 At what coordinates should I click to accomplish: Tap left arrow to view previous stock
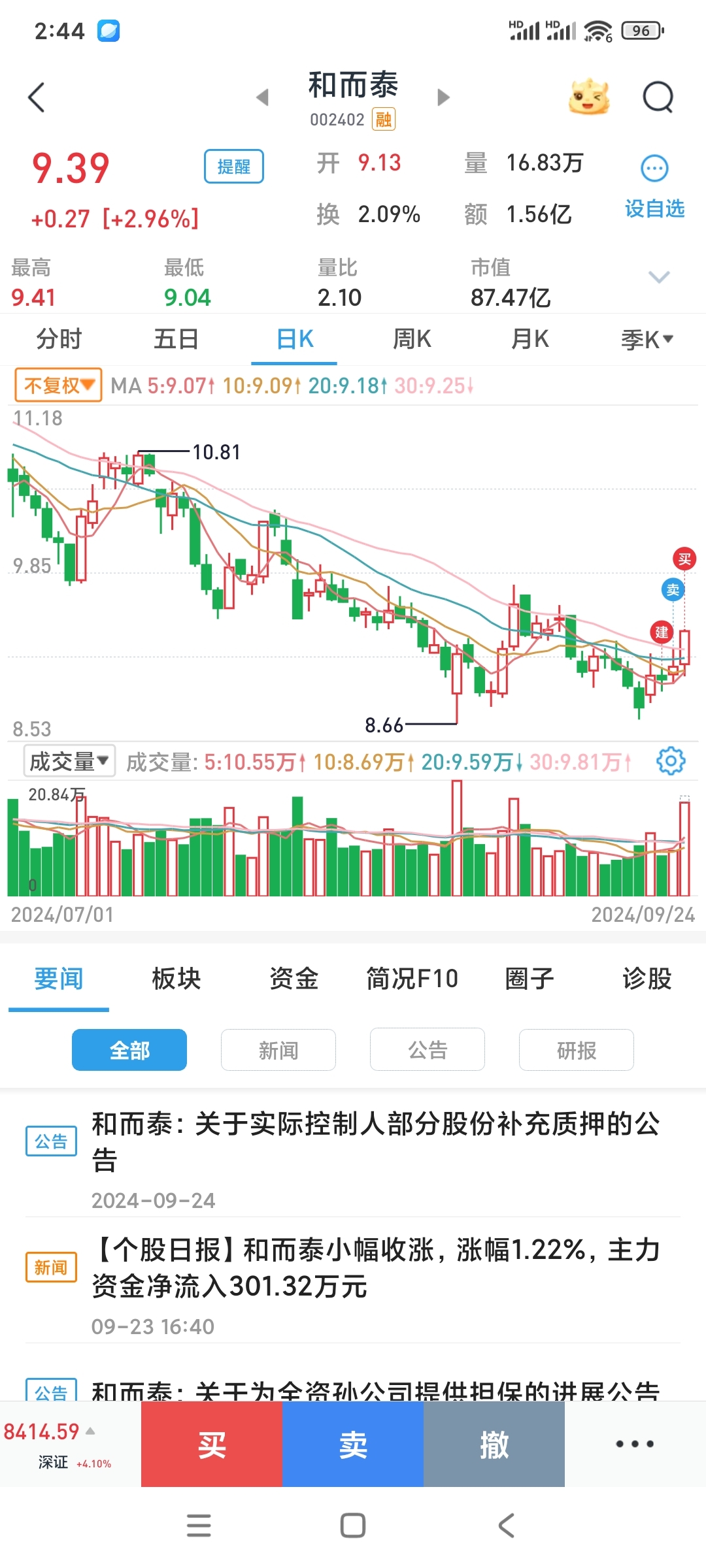pyautogui.click(x=263, y=97)
